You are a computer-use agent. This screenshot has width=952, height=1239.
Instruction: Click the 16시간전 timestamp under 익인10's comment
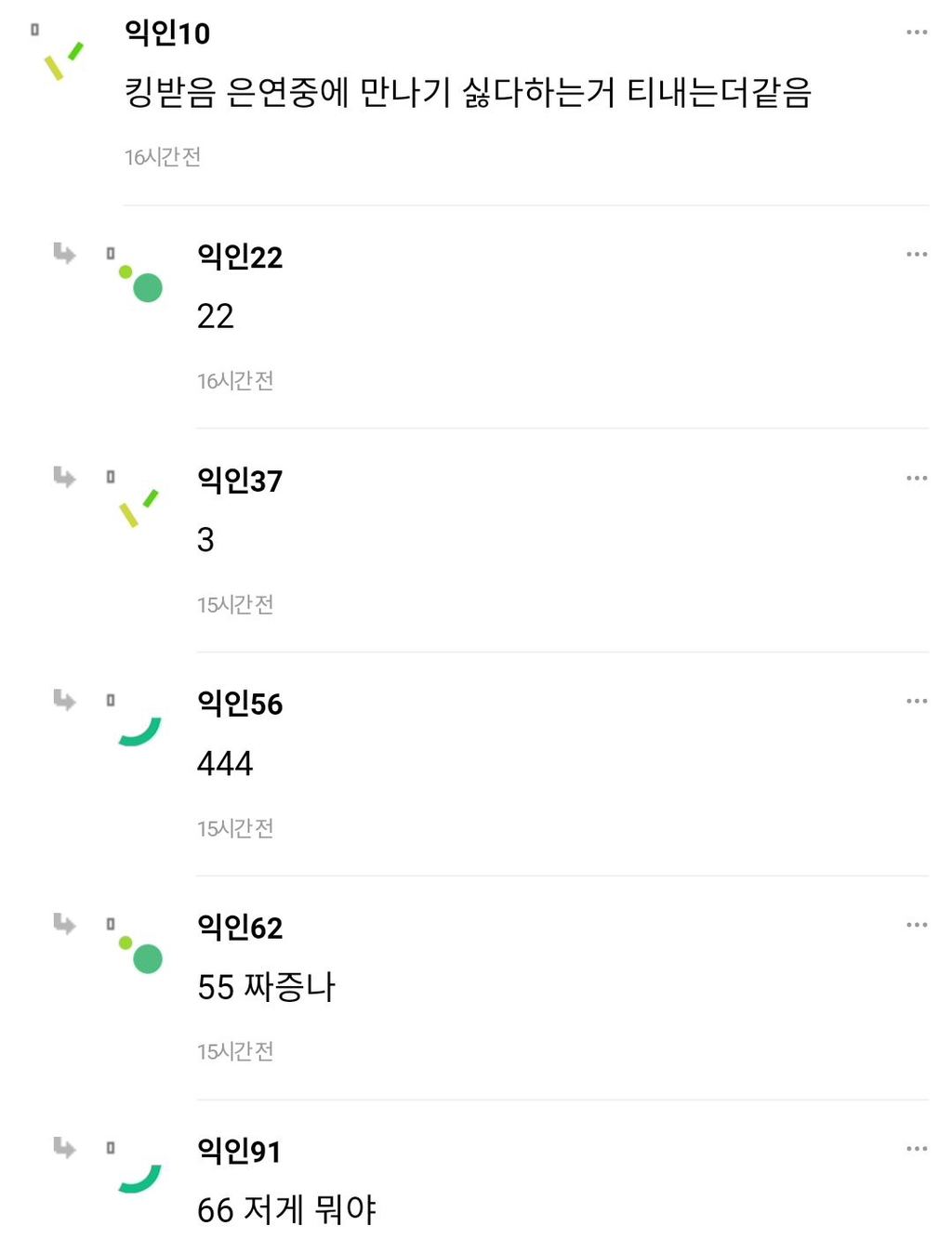(x=163, y=156)
